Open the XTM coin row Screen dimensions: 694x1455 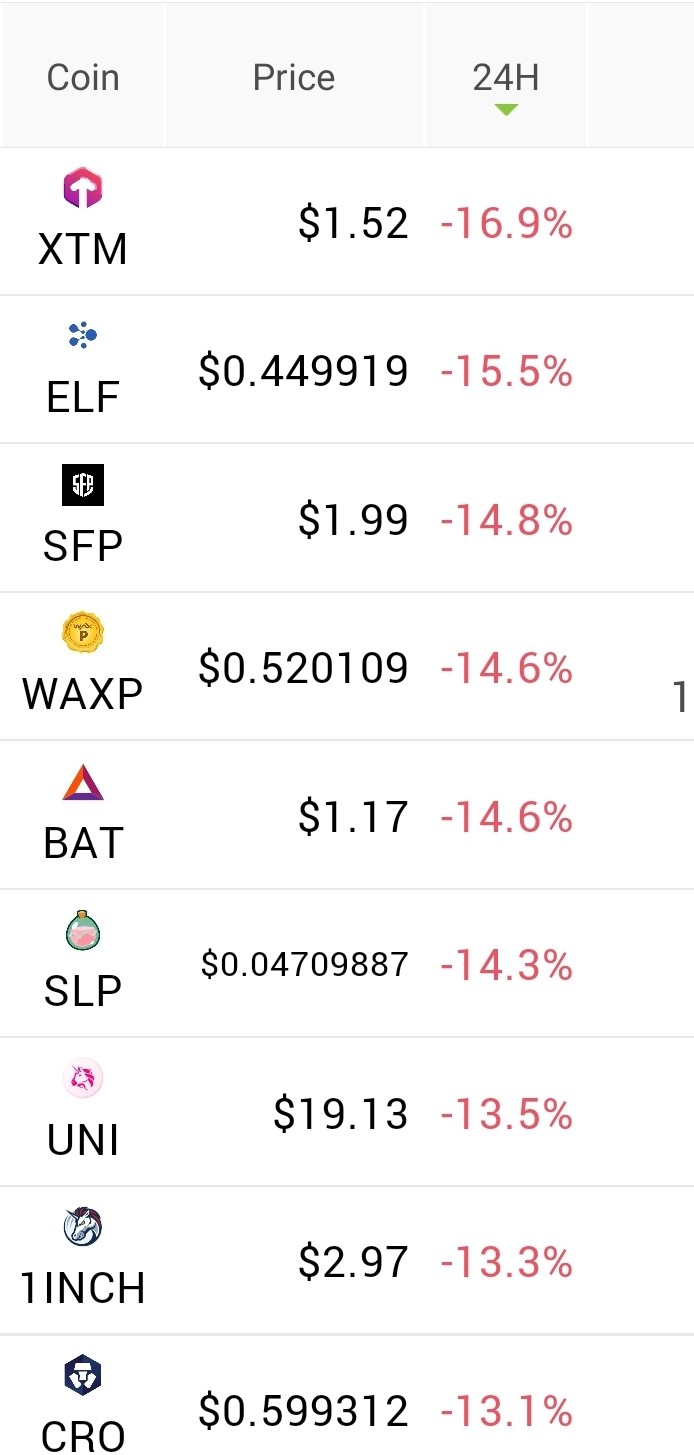point(347,222)
